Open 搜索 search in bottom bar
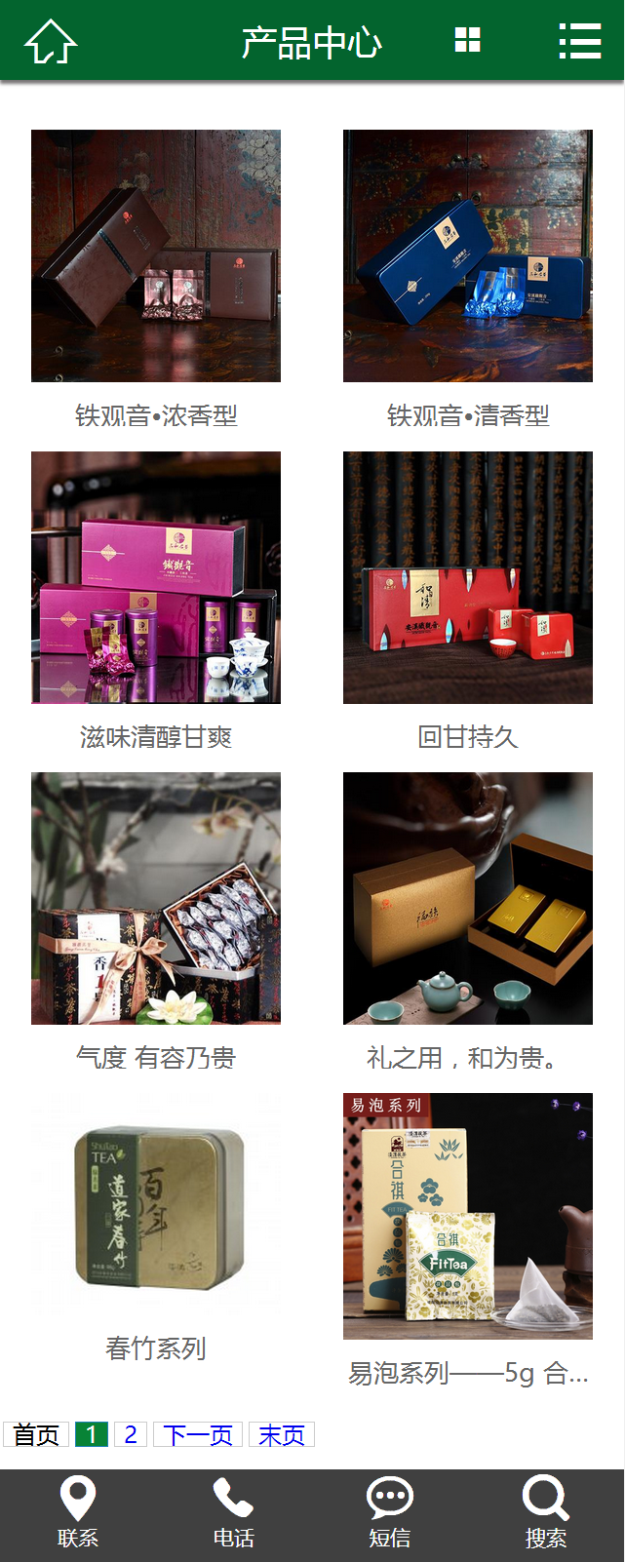 [x=546, y=1514]
